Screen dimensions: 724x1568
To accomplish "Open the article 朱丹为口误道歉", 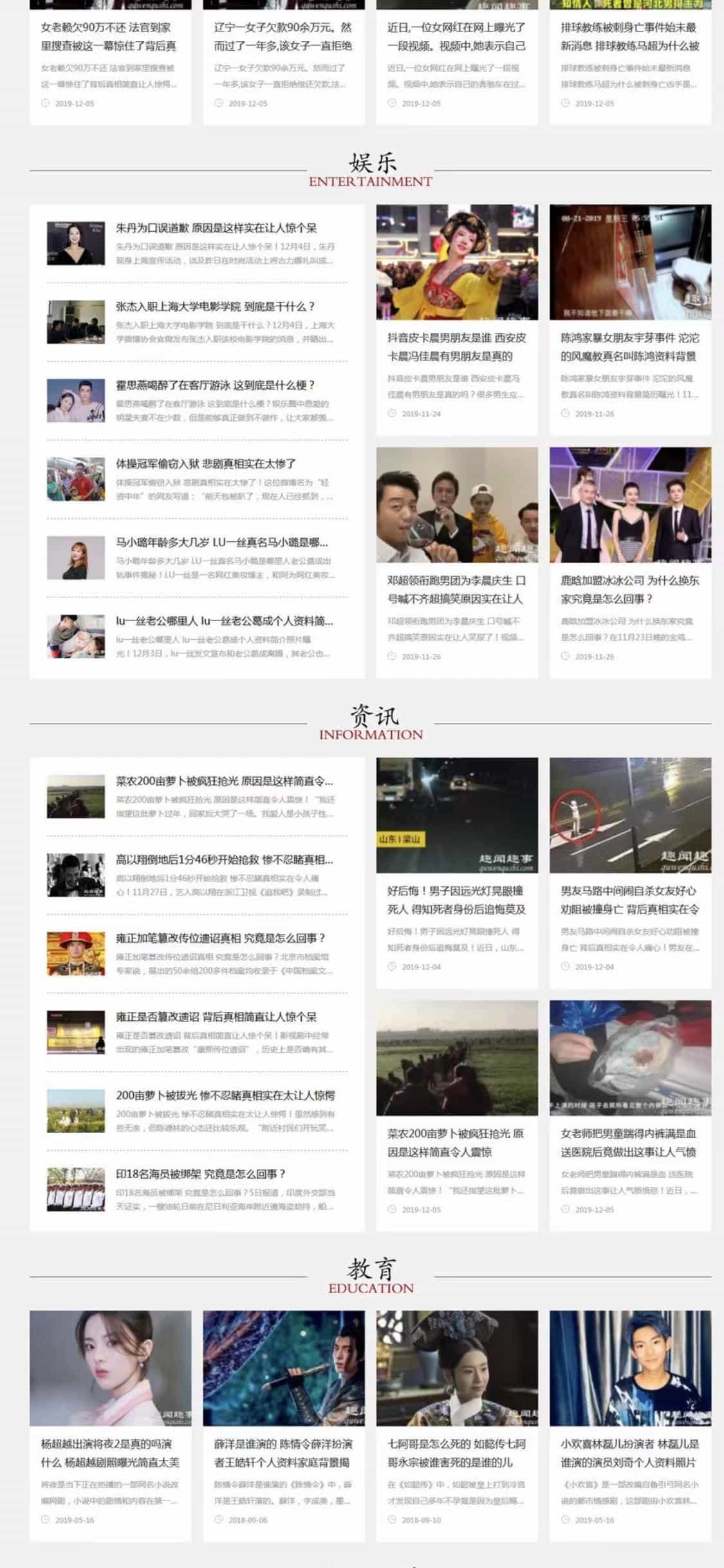I will (x=216, y=228).
